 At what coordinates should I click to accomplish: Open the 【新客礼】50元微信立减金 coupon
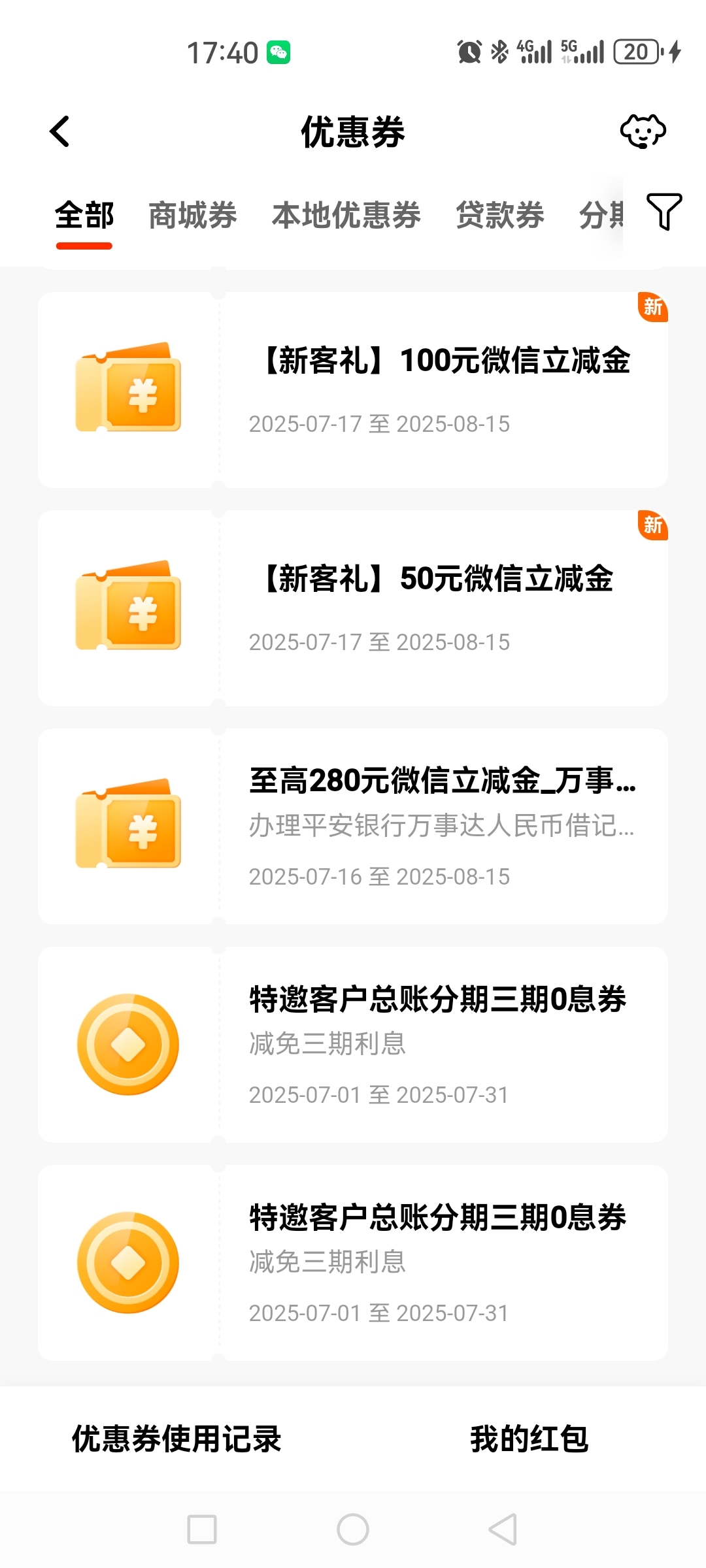coord(353,608)
